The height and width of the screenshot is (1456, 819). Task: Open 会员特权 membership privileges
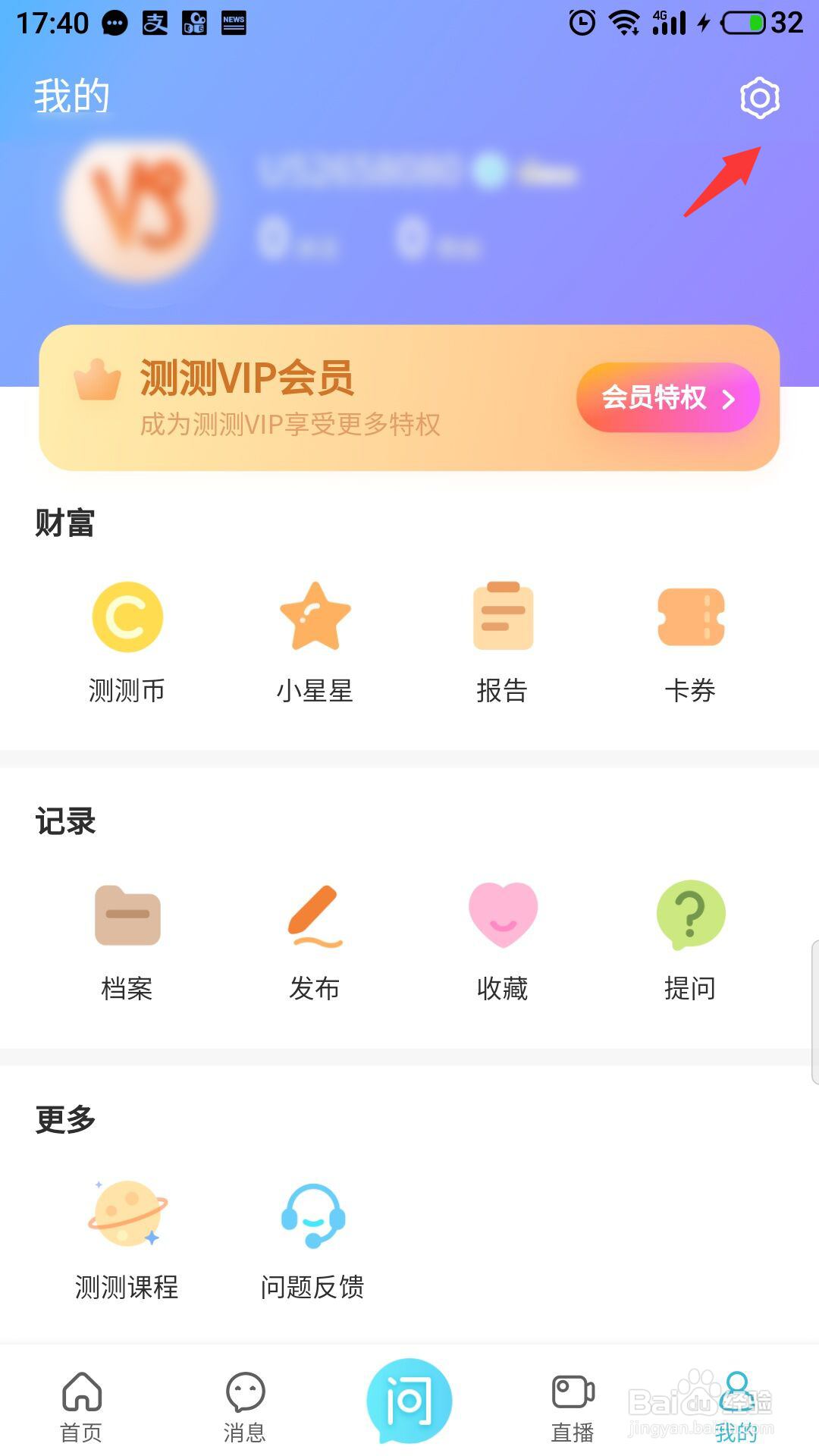(x=667, y=398)
